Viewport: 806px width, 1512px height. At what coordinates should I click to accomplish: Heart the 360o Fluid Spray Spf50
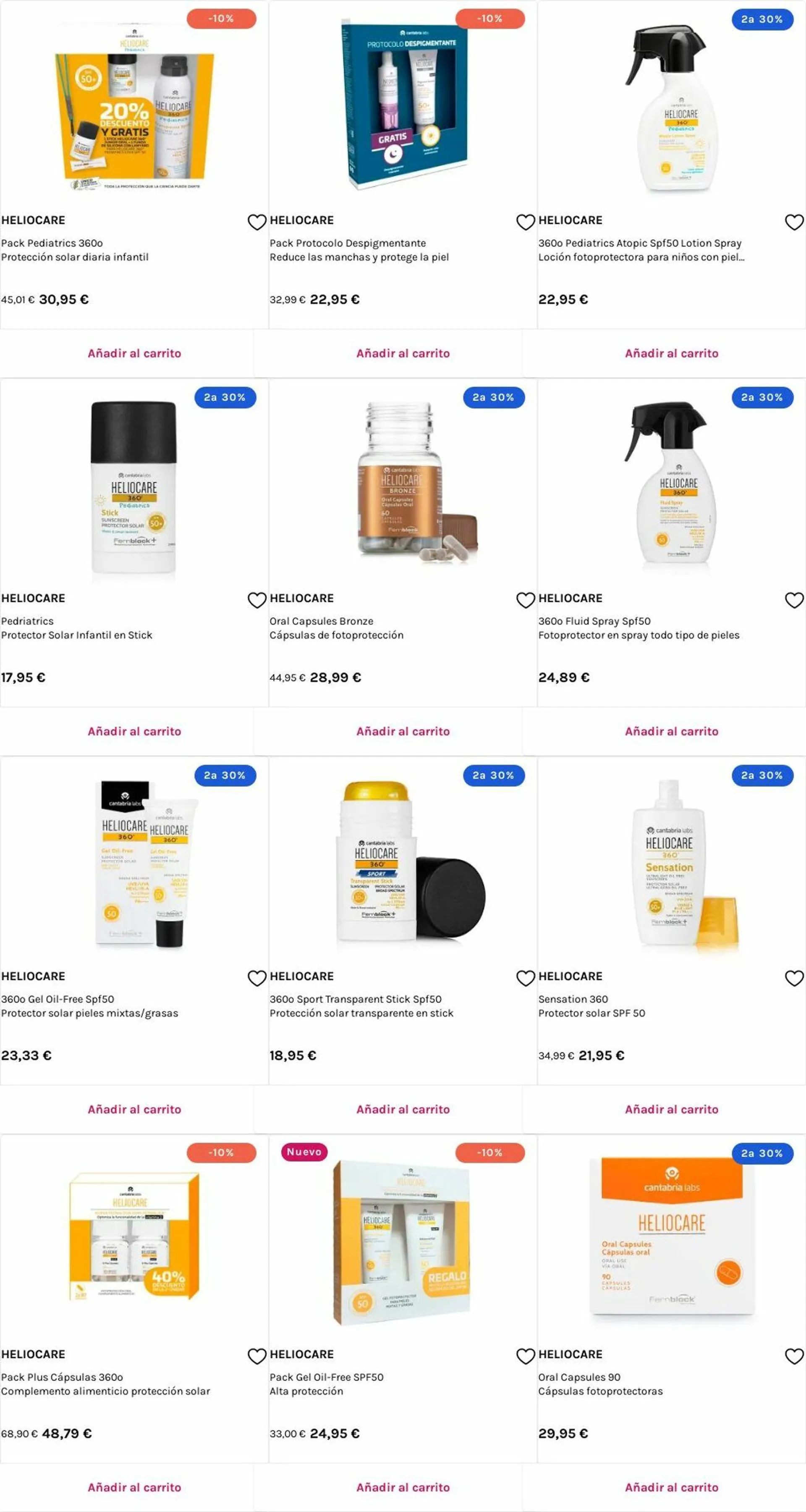(x=794, y=600)
